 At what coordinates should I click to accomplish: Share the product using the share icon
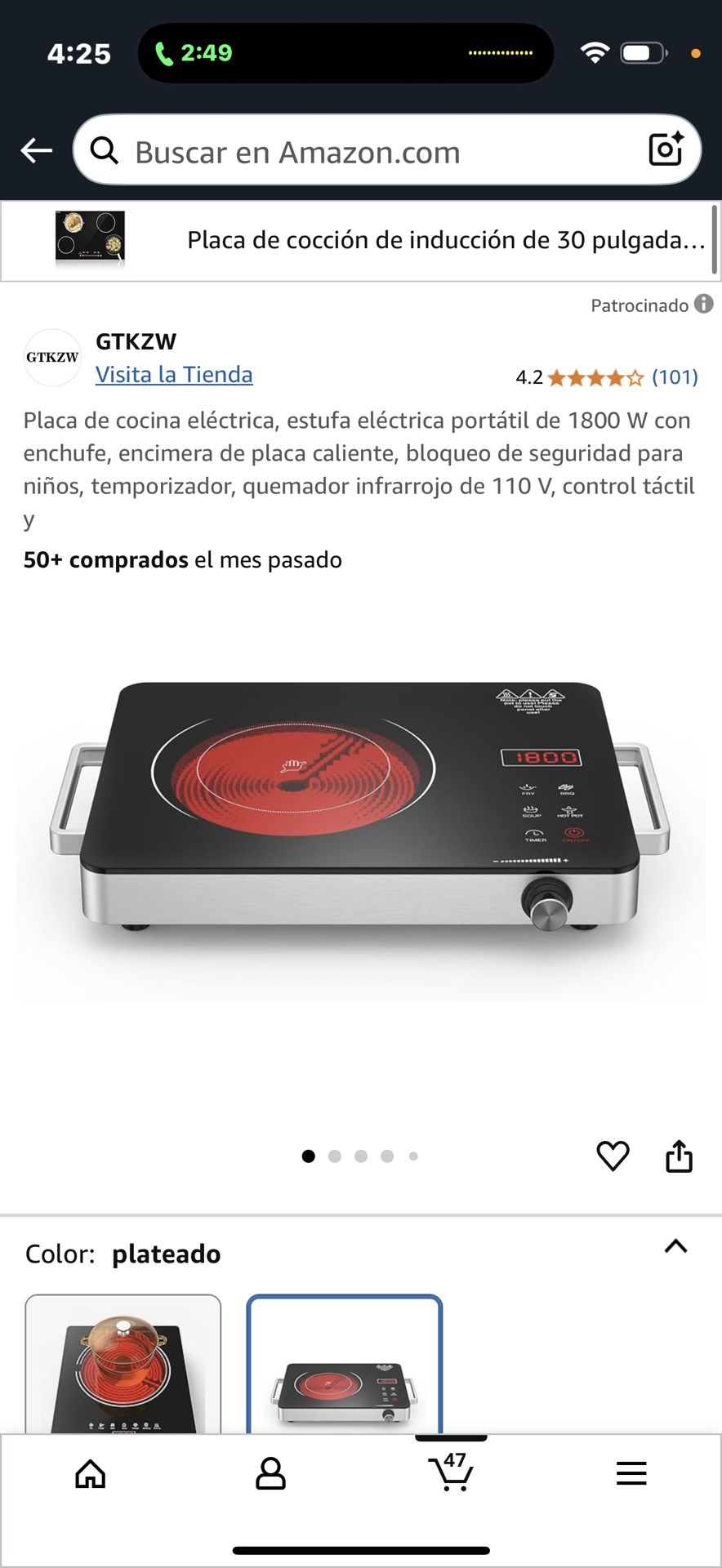[x=679, y=1156]
